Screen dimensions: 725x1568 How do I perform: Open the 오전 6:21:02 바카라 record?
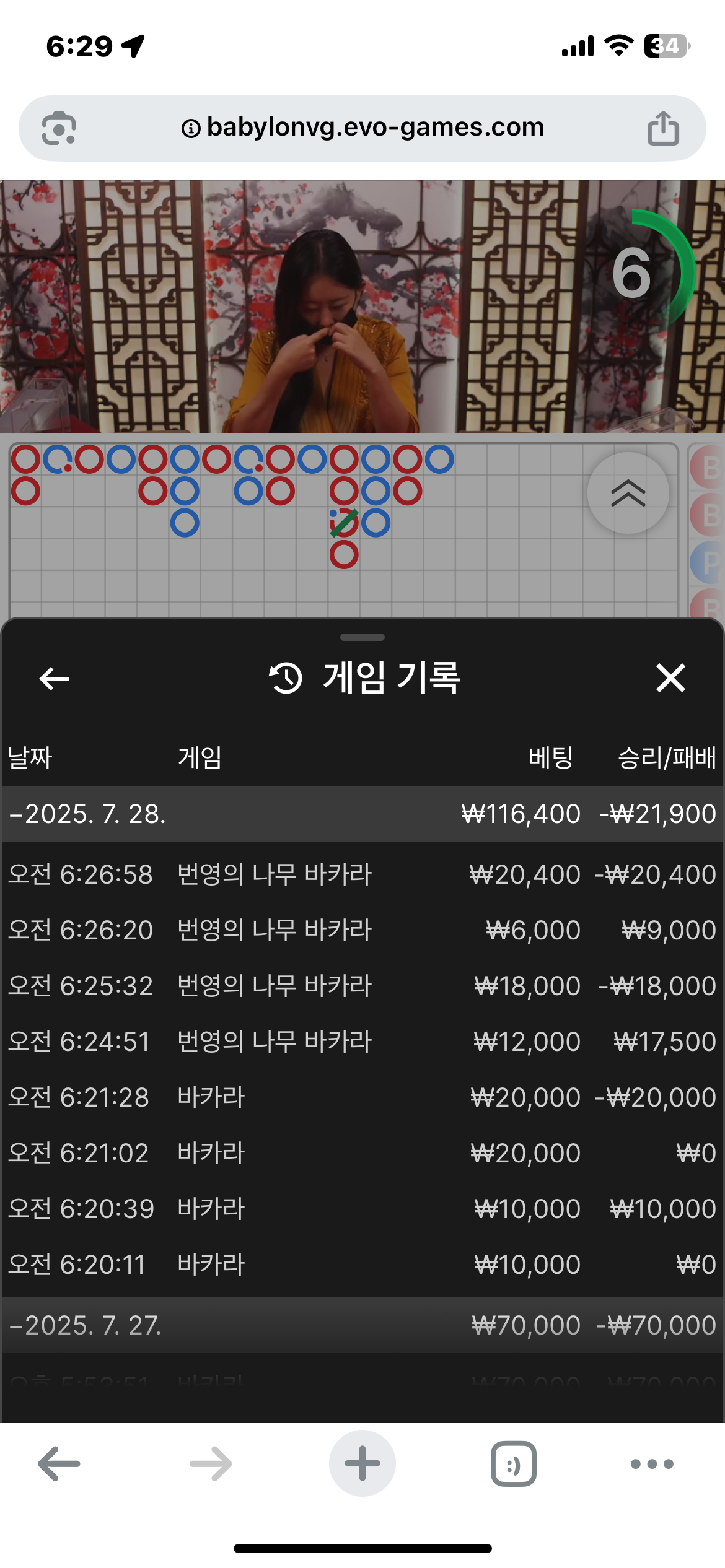point(362,1153)
